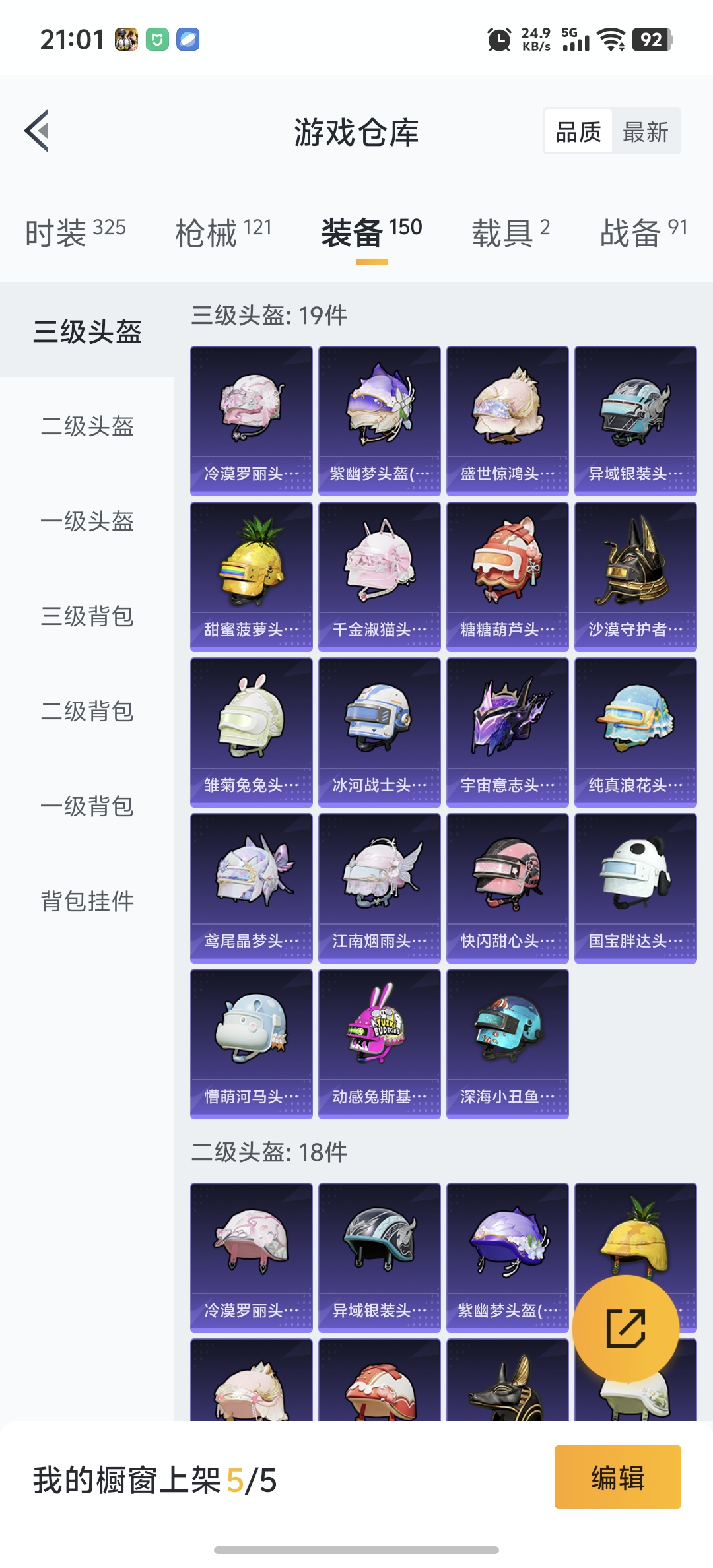Open the 枪械 category tab
The image size is (713, 1568).
point(224,232)
